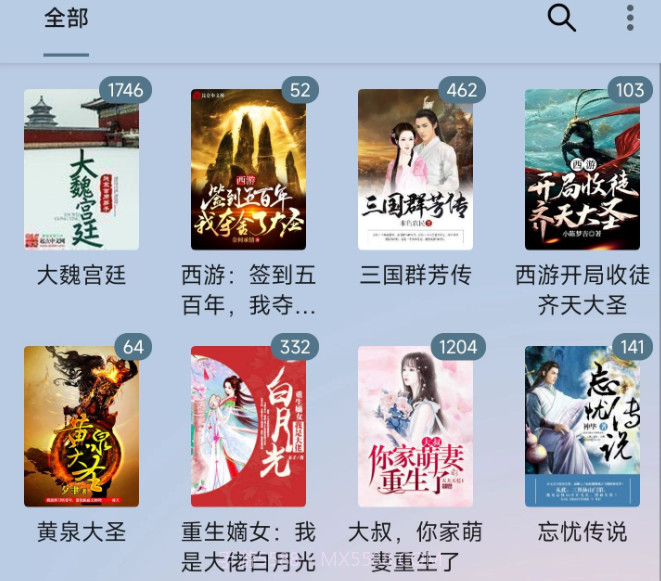Screen dimensions: 661x581
Task: Open the book 忘忧传说
Action: tap(582, 427)
